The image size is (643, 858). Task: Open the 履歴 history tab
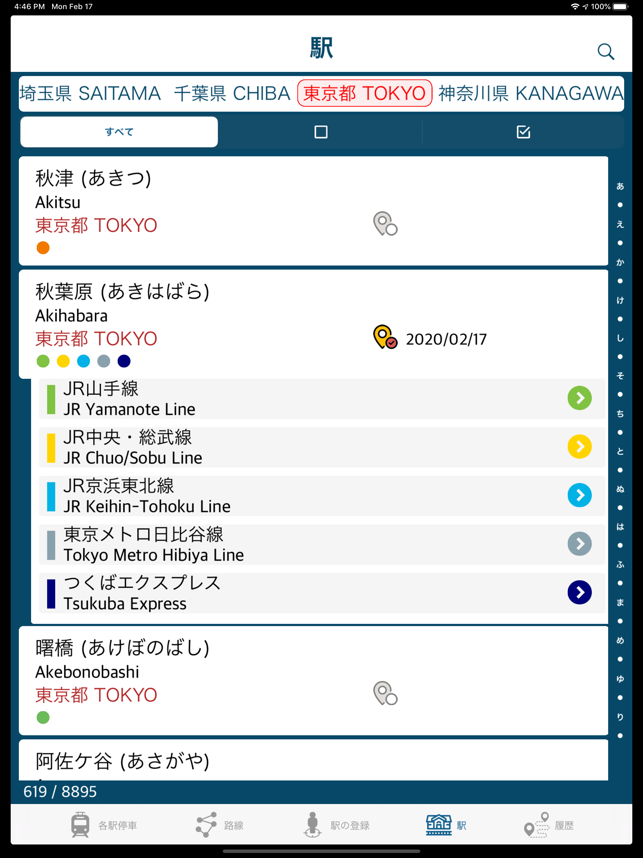coord(549,825)
